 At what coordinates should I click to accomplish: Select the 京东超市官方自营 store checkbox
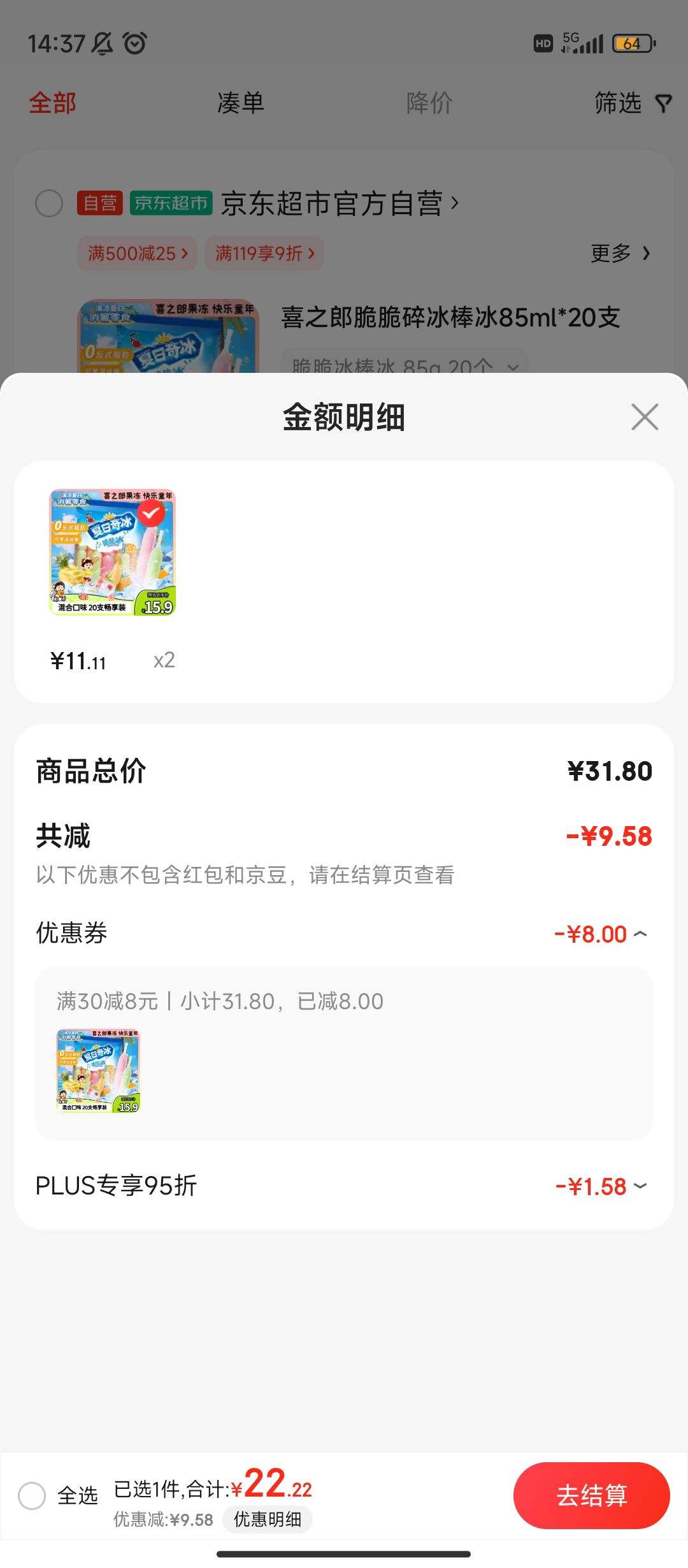pos(50,202)
